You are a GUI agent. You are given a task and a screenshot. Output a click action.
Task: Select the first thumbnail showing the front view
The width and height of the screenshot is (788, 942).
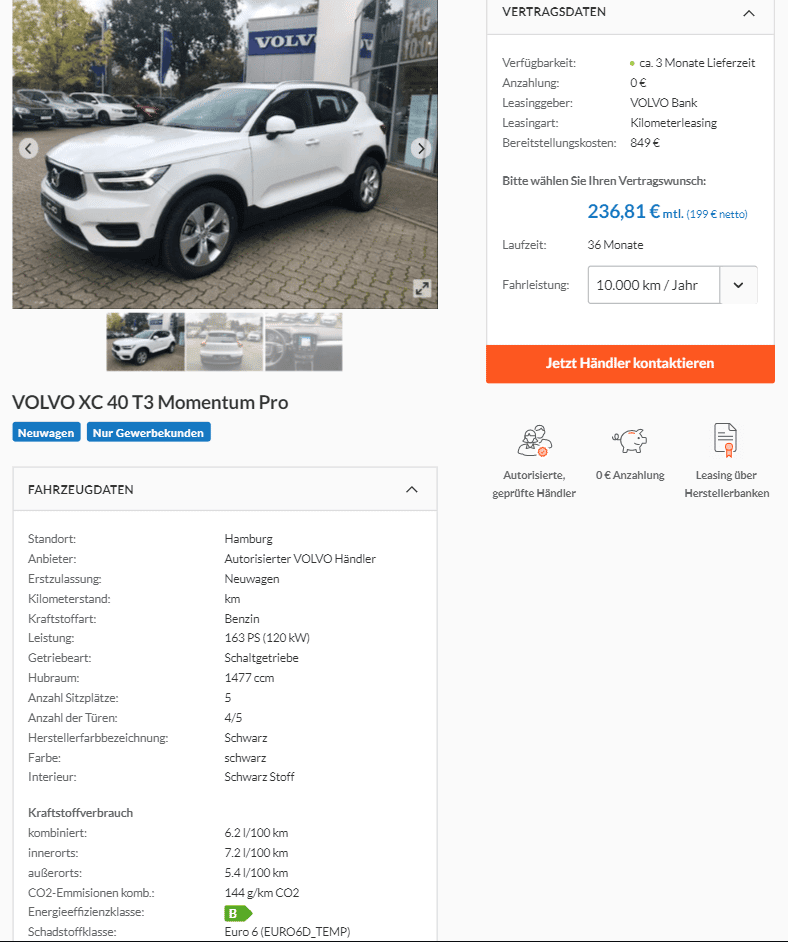coord(145,342)
